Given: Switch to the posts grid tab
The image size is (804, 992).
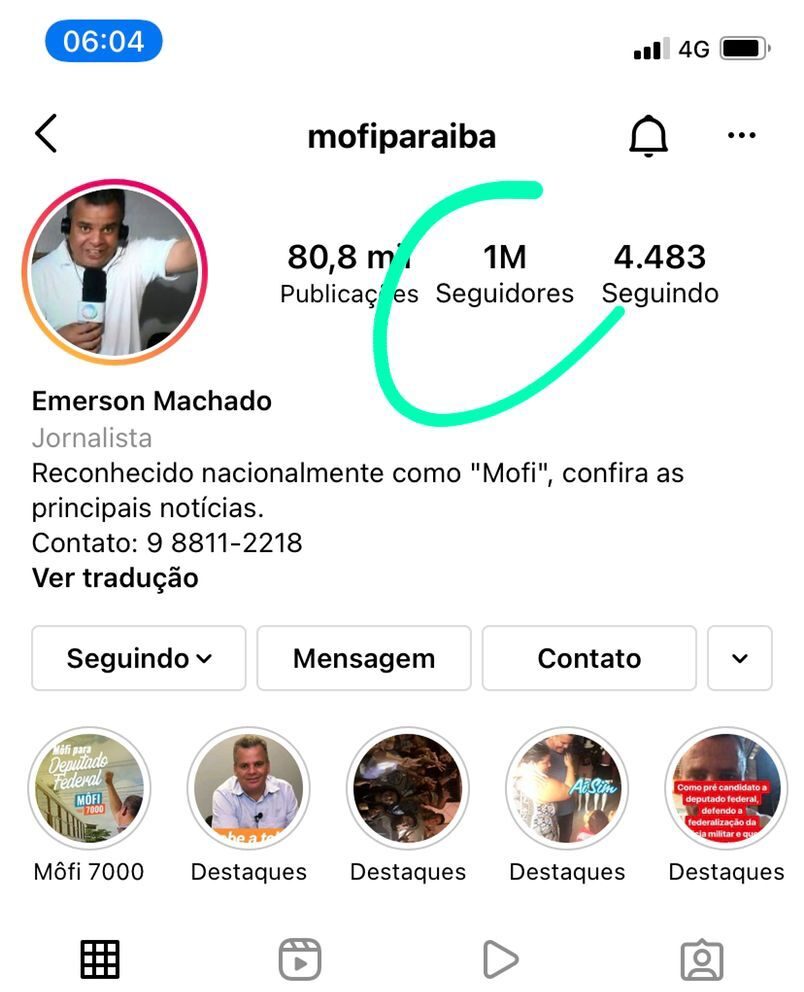Looking at the screenshot, I should pos(100,960).
